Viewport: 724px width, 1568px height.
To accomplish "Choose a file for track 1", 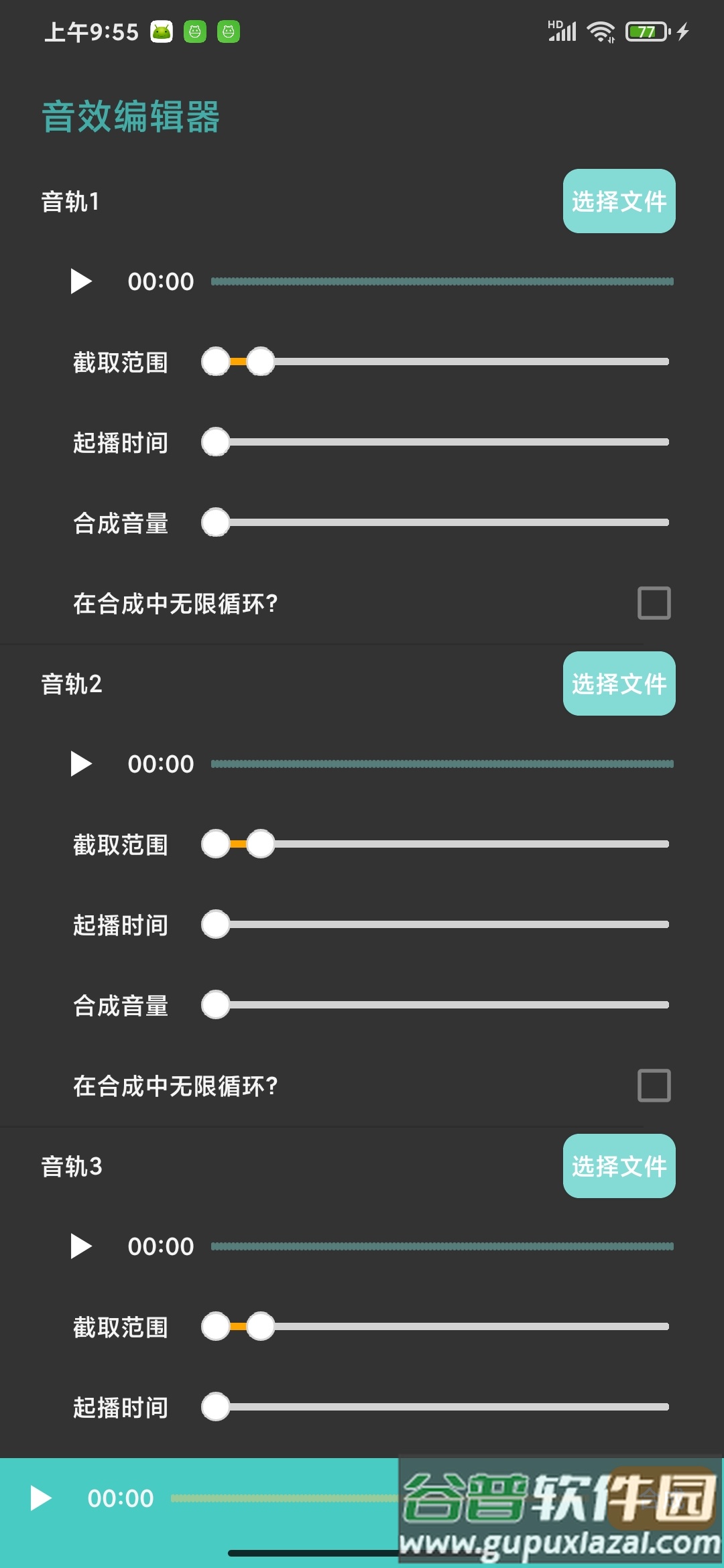I will [619, 202].
